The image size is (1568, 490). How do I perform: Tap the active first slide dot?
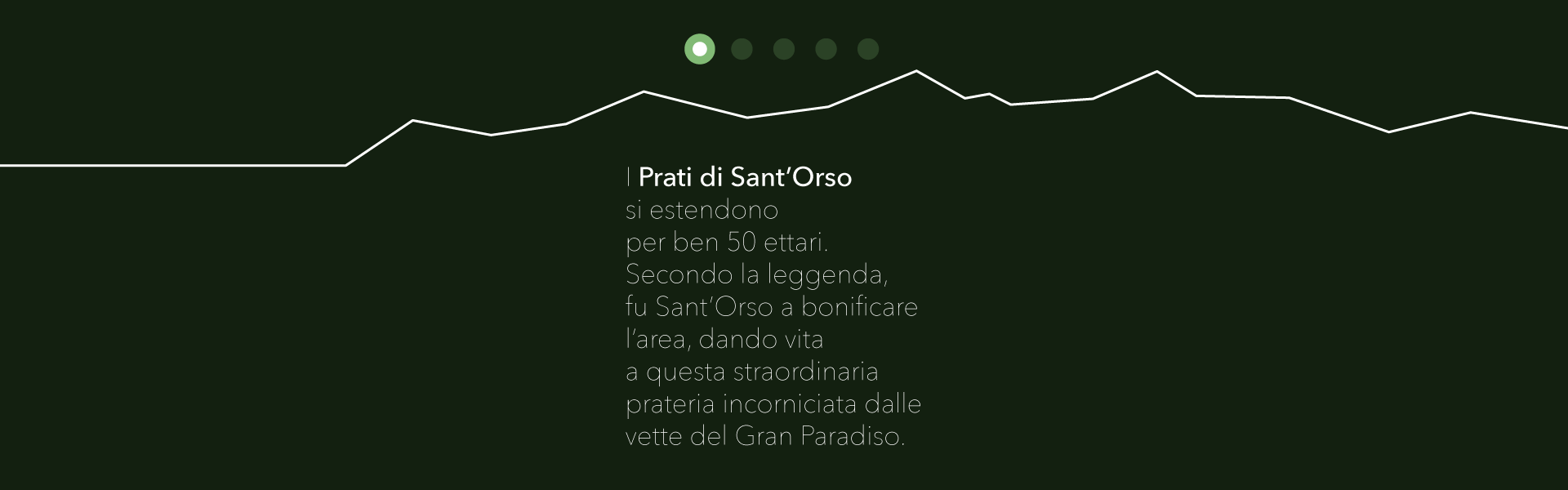point(700,49)
